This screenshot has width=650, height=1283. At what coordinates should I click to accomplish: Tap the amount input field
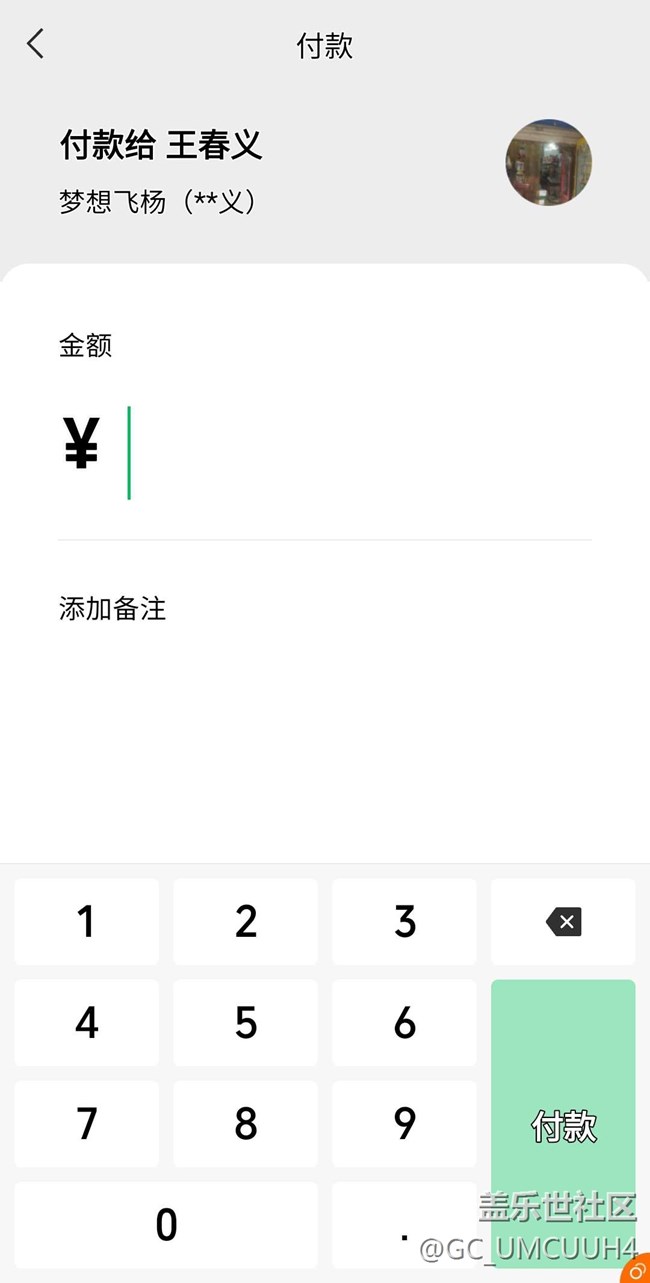coord(325,453)
